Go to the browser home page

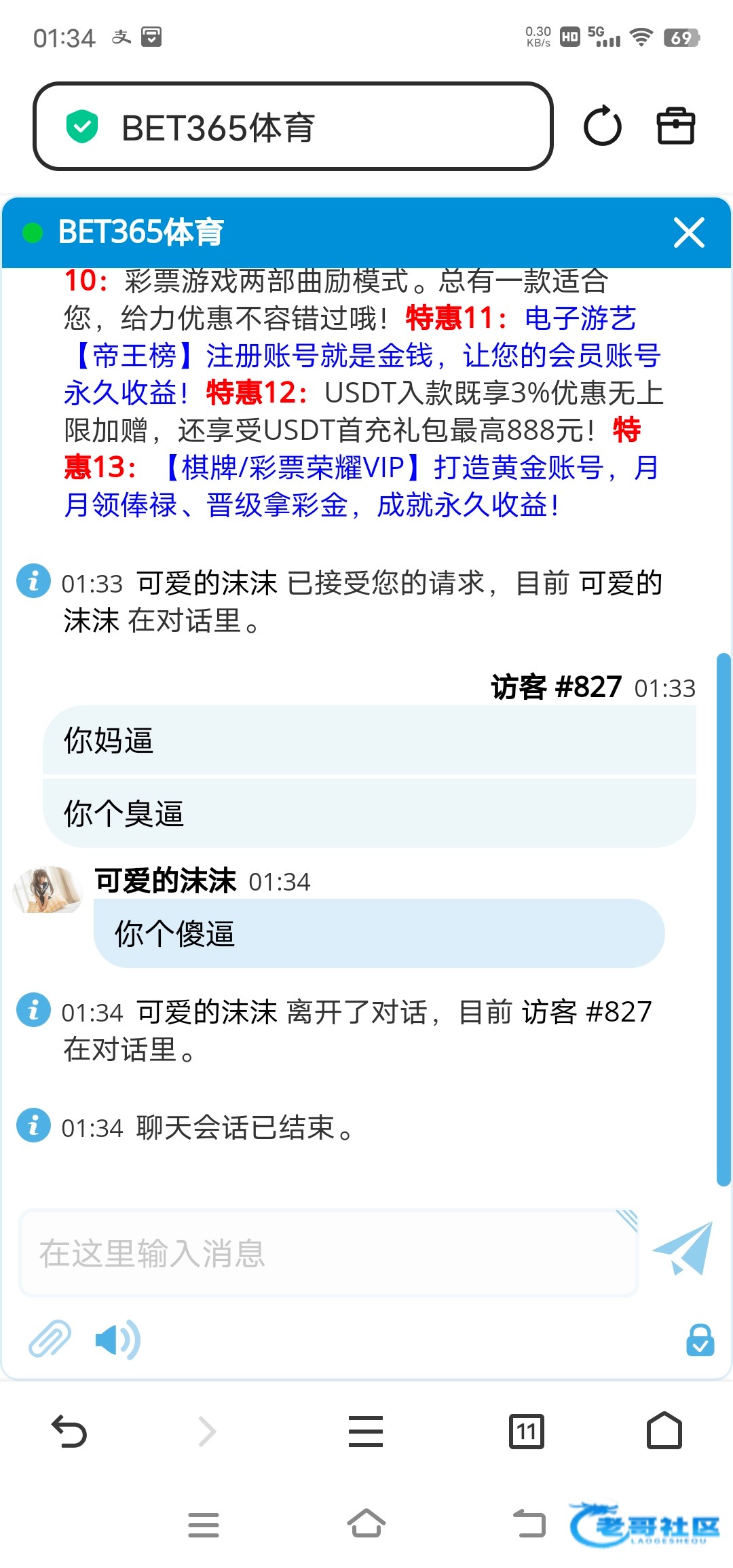pyautogui.click(x=664, y=1432)
